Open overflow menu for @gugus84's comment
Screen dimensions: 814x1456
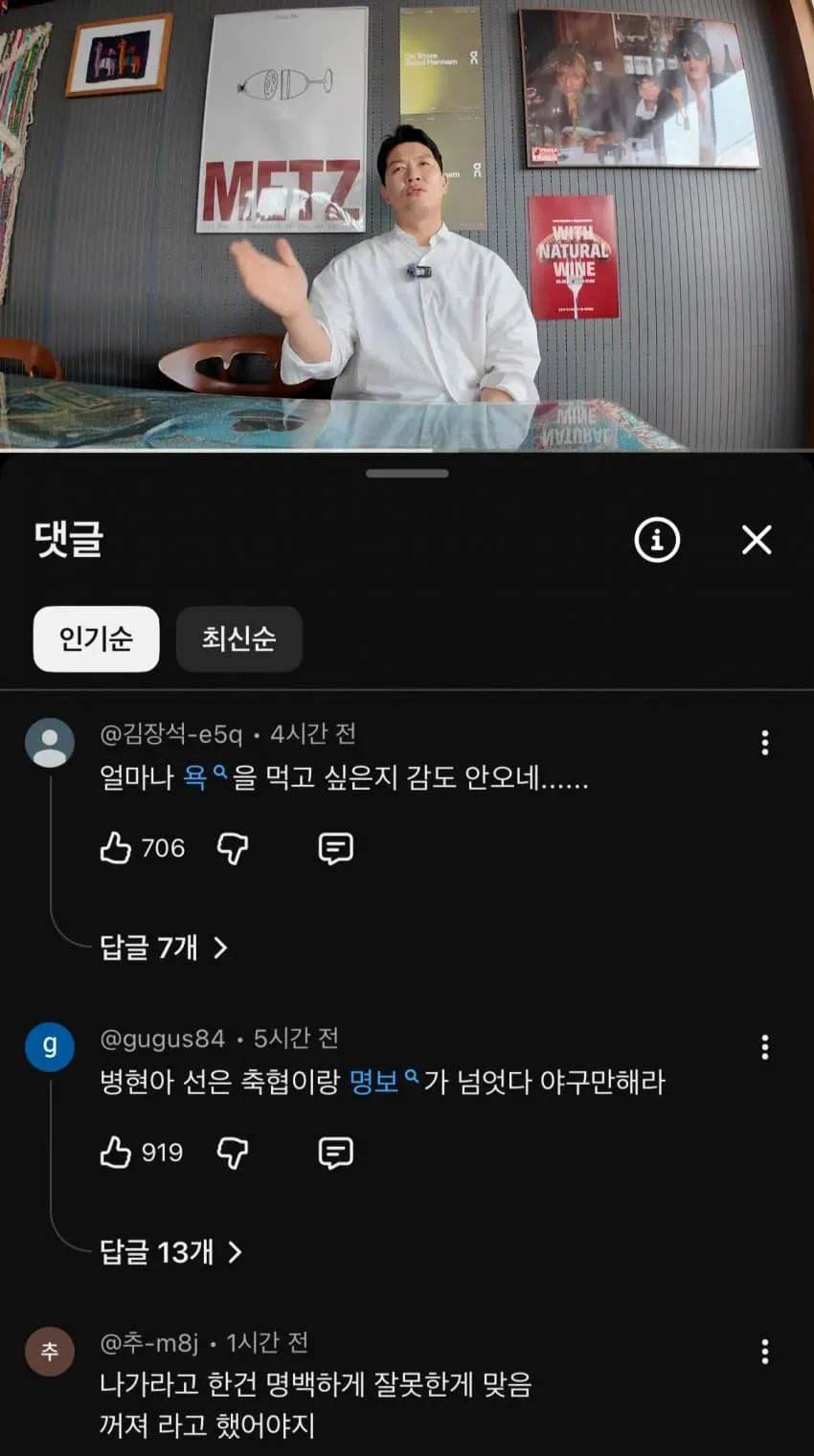tap(764, 1047)
